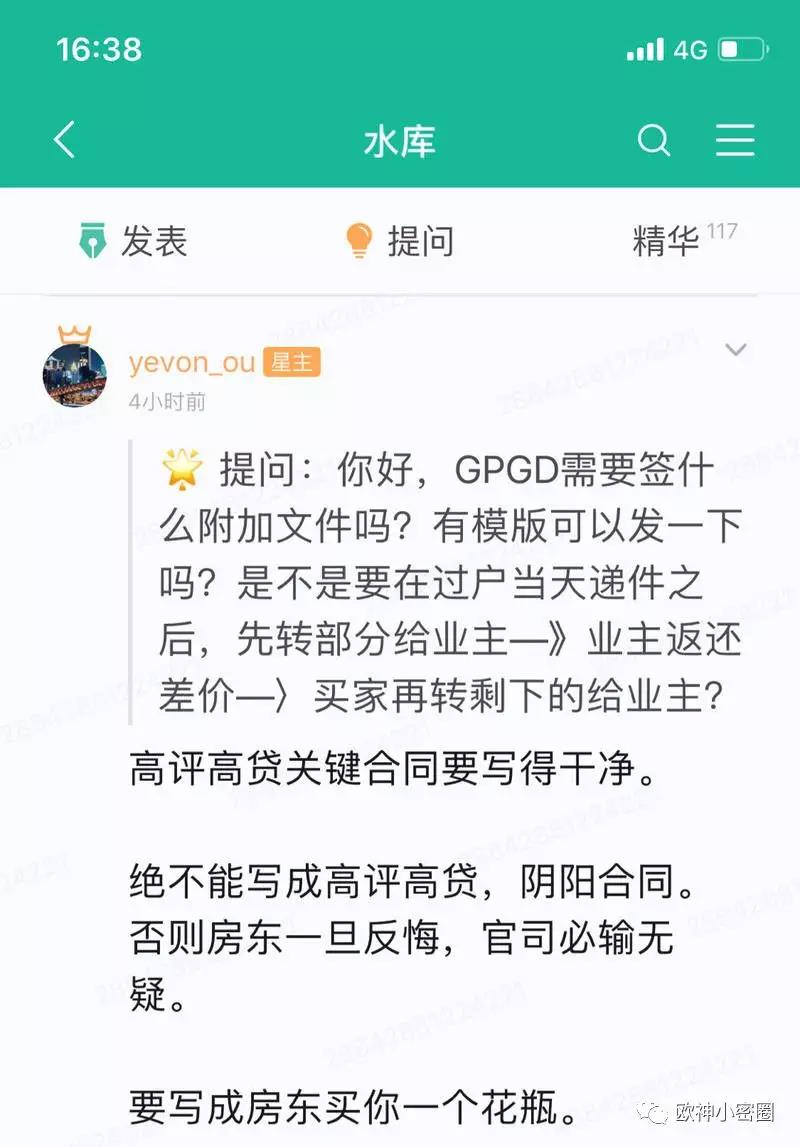Open the hamburger menu
Image resolution: width=800 pixels, height=1147 pixels.
click(x=735, y=141)
